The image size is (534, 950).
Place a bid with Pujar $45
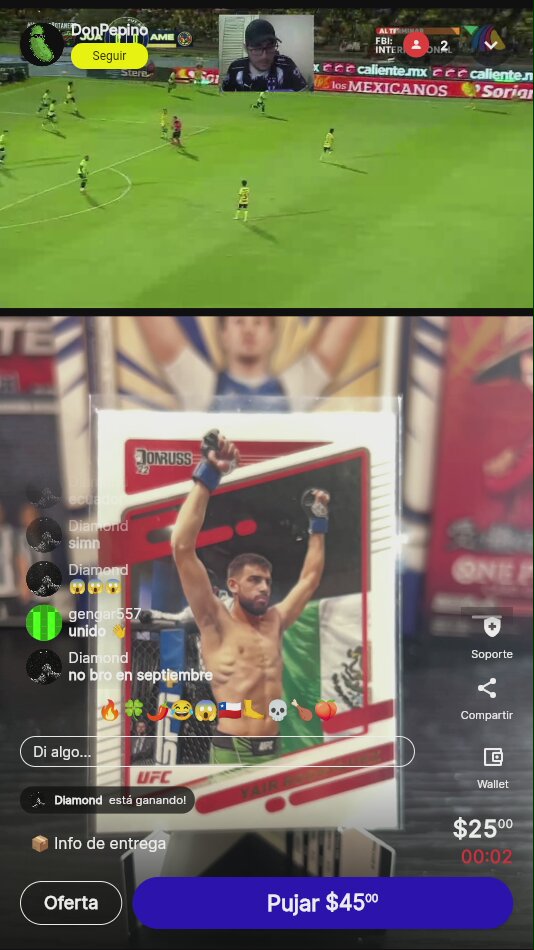tap(322, 903)
